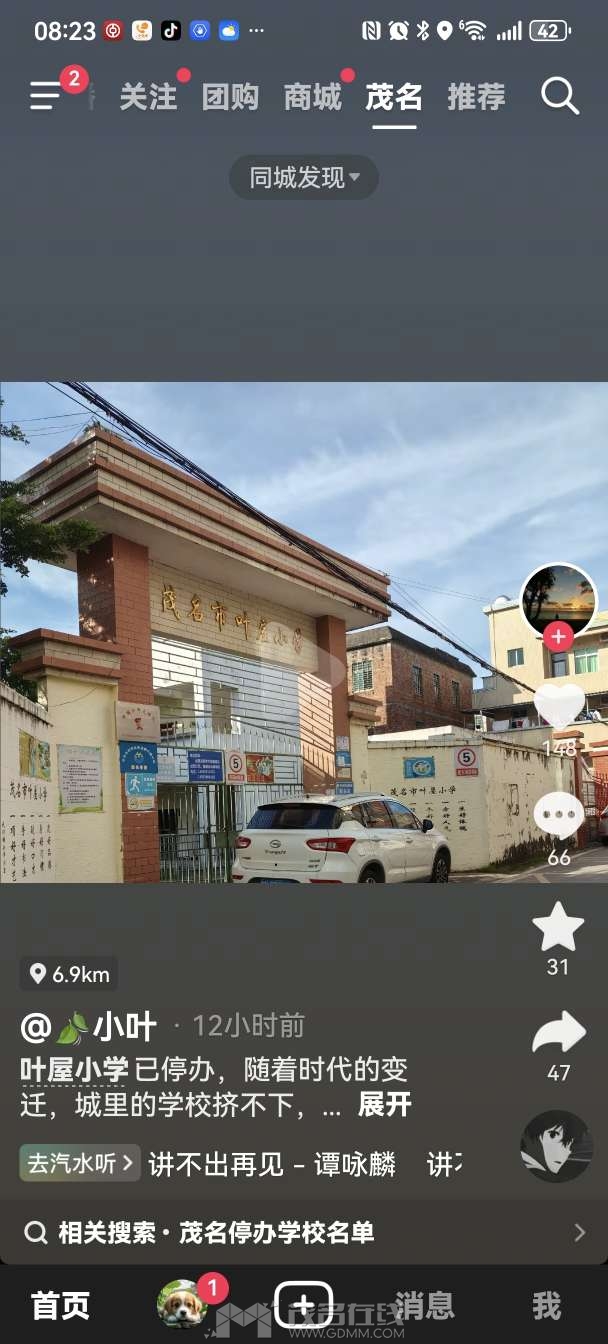Follow the author with the plus button
The height and width of the screenshot is (1344, 608).
(558, 637)
